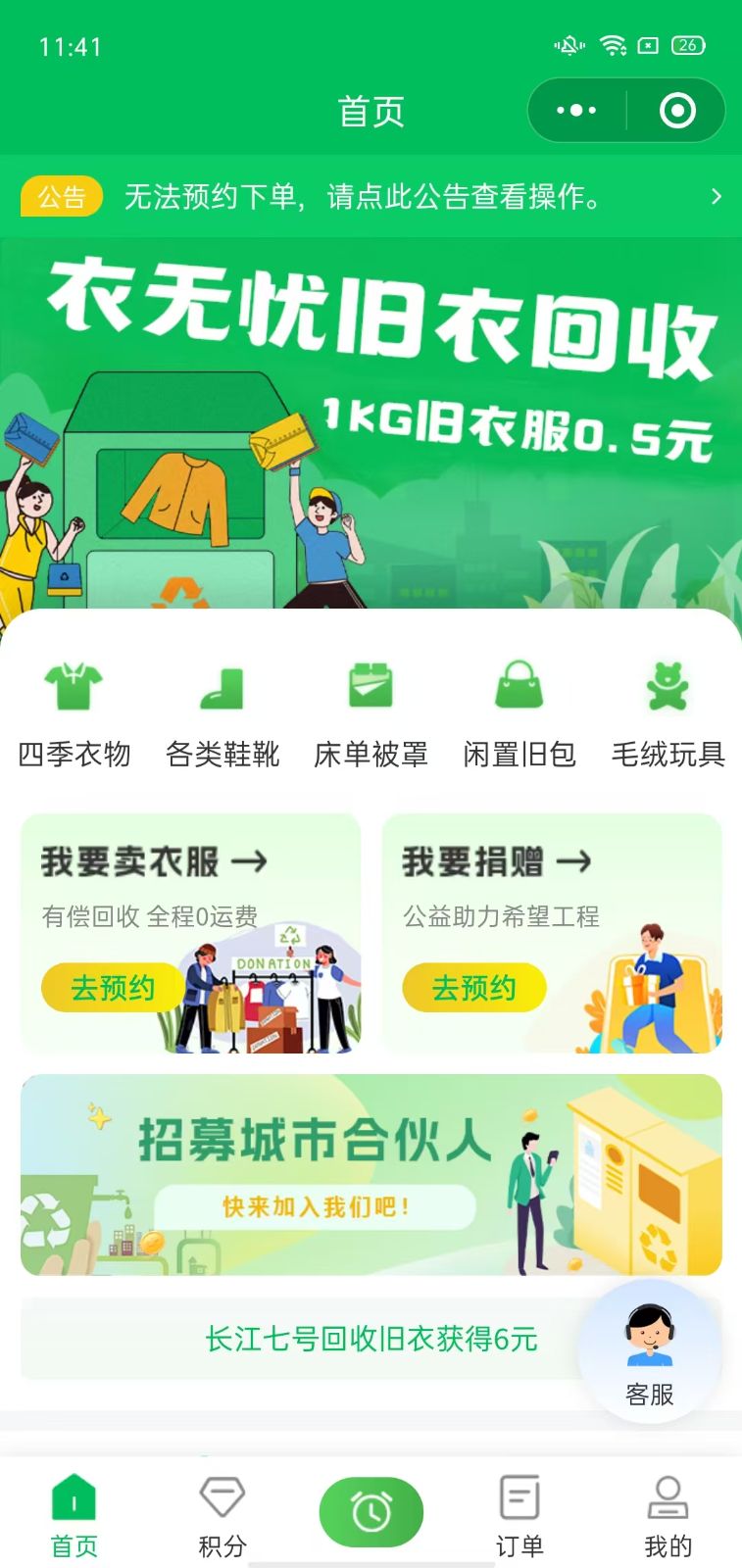Select the 四季衣物 category

click(74, 713)
